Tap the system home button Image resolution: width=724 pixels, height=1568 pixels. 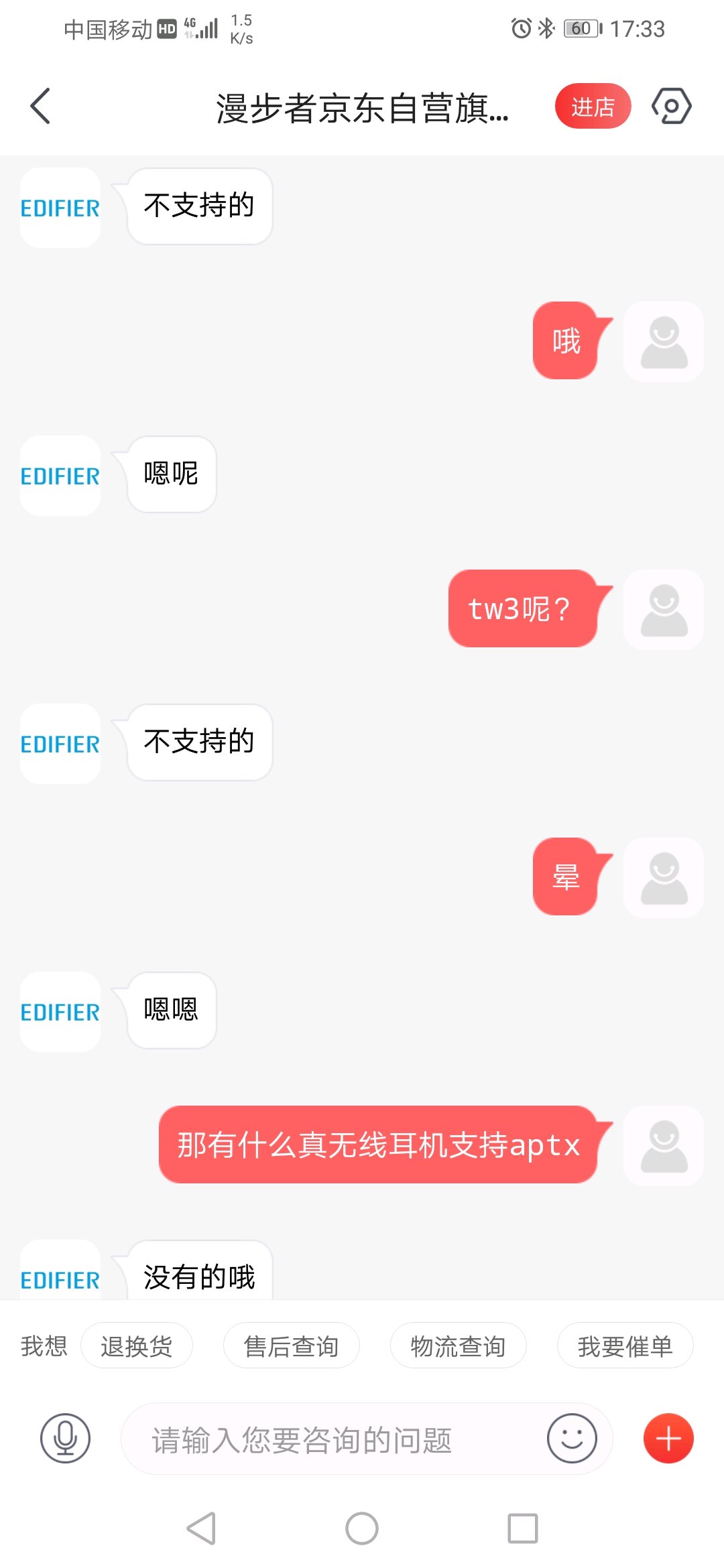(362, 1528)
